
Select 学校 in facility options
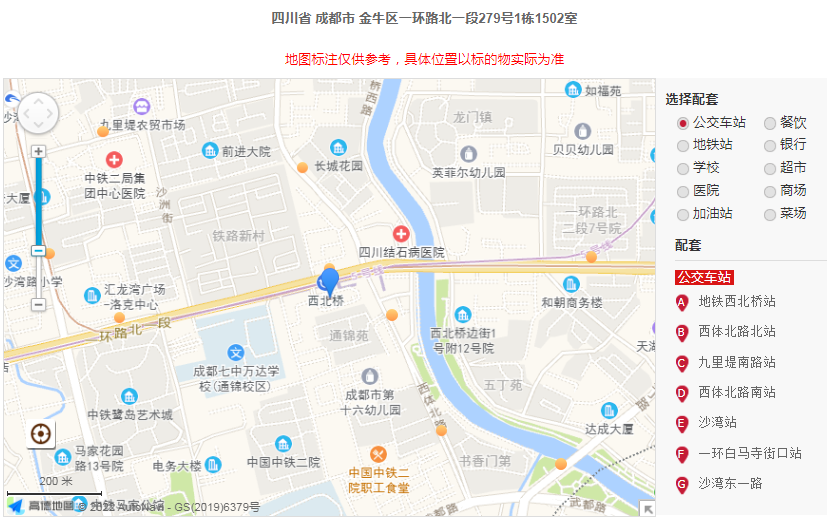[x=683, y=169]
